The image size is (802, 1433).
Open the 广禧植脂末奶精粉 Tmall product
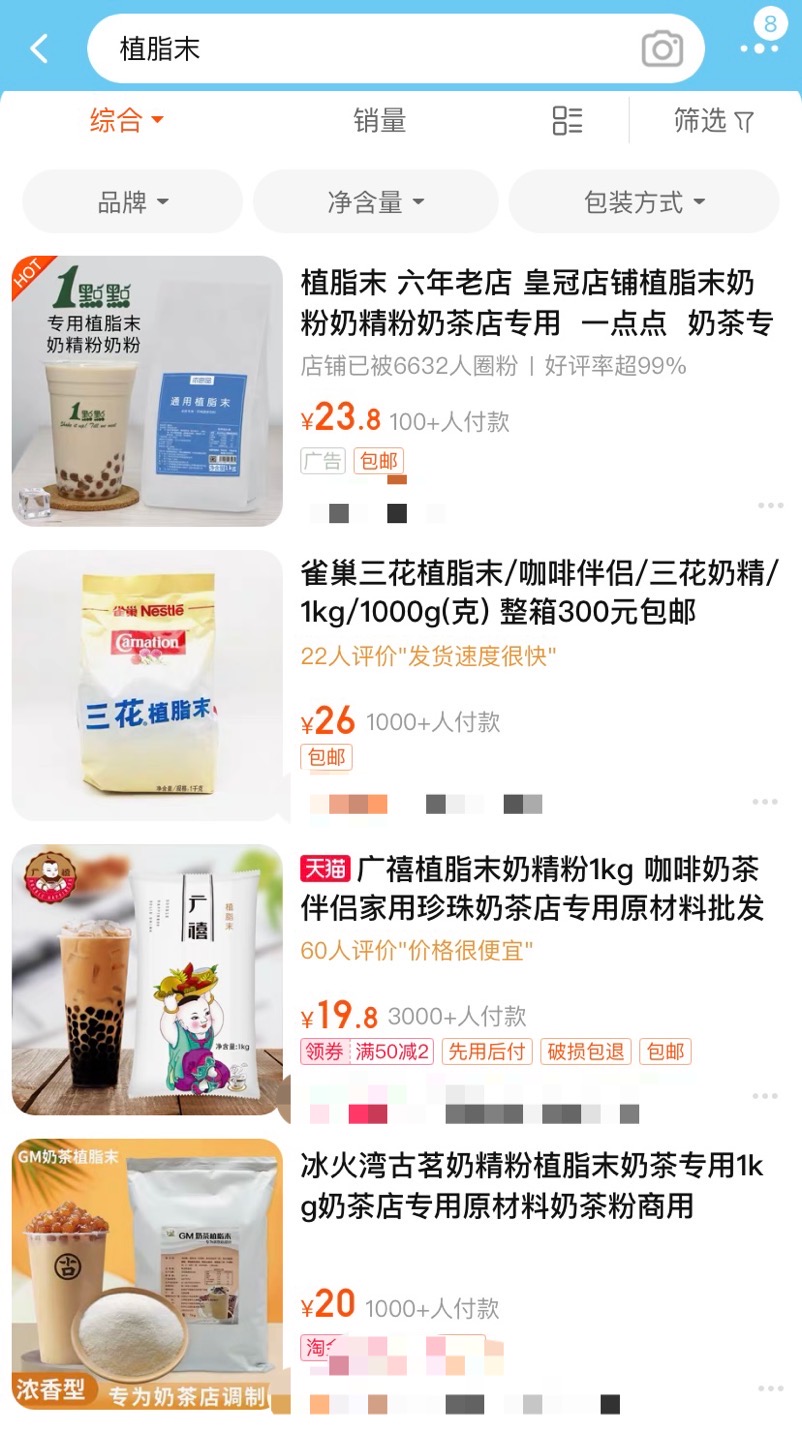coord(401,979)
